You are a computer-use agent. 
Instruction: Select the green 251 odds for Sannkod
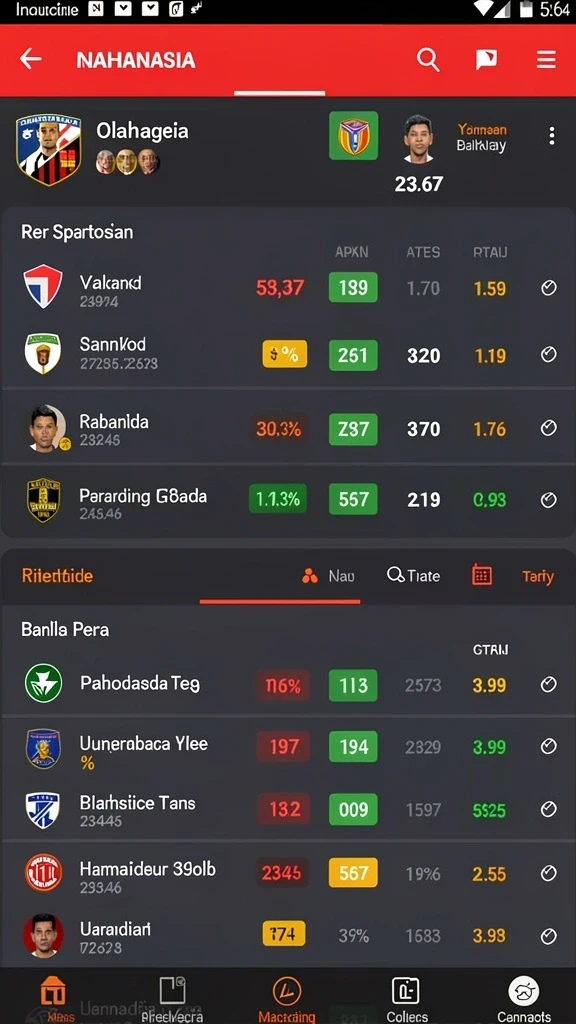pos(353,355)
